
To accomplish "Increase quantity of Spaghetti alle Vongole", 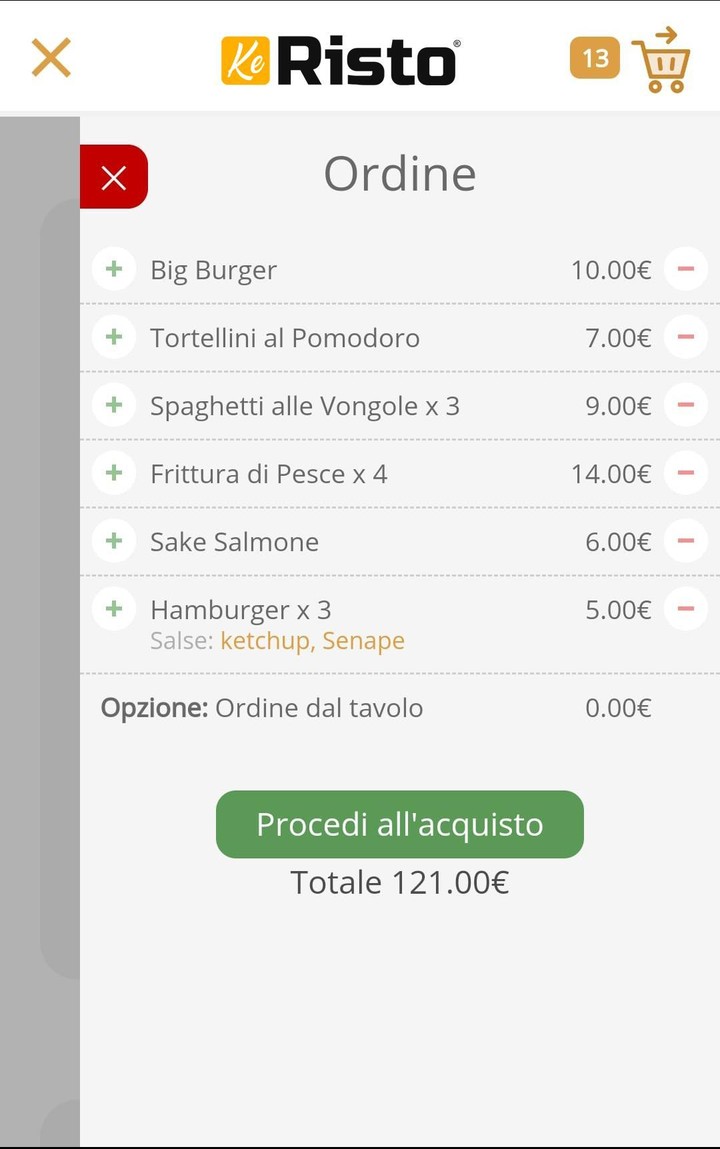I will coord(113,405).
